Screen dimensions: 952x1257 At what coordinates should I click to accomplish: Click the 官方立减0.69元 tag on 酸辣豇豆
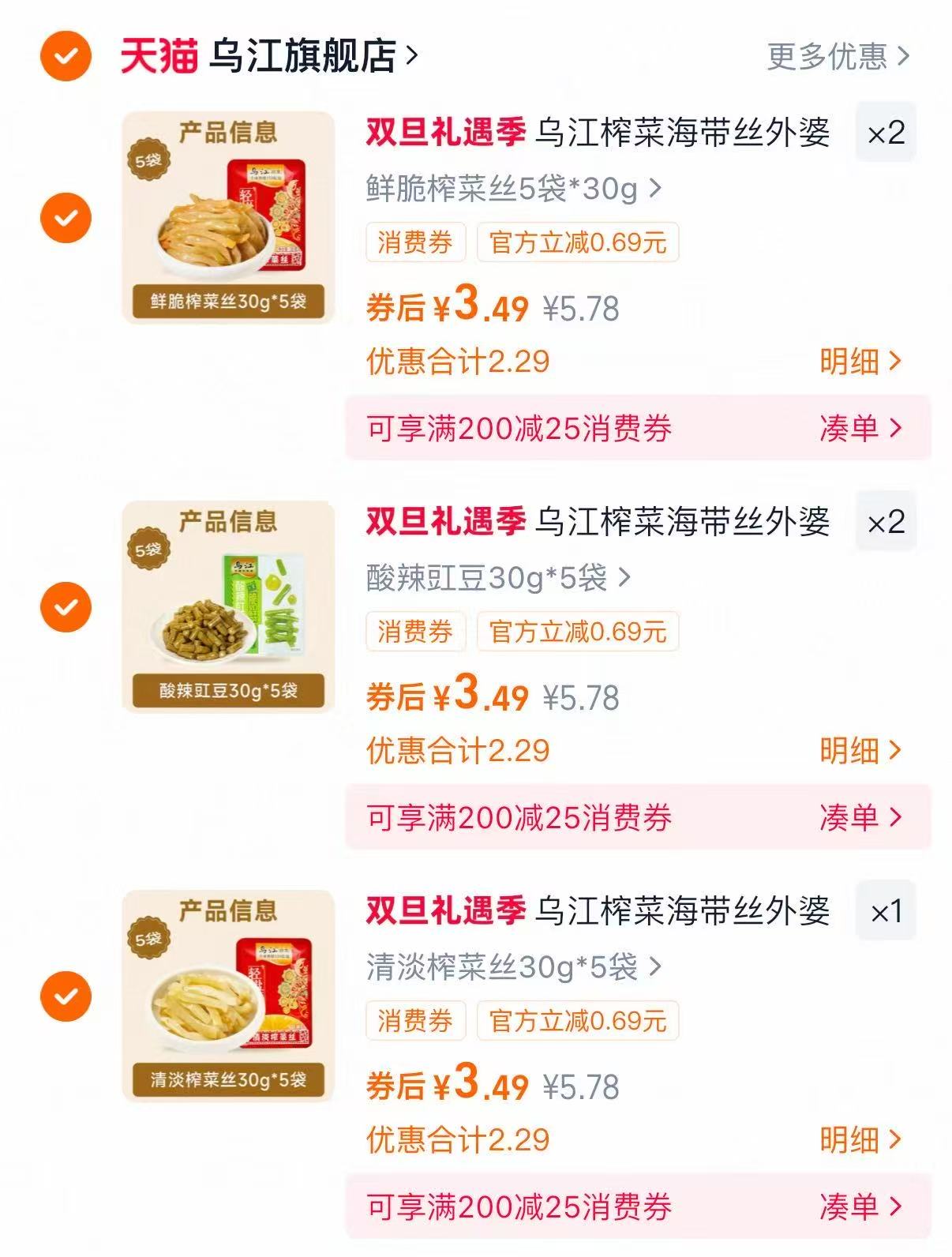click(x=576, y=630)
